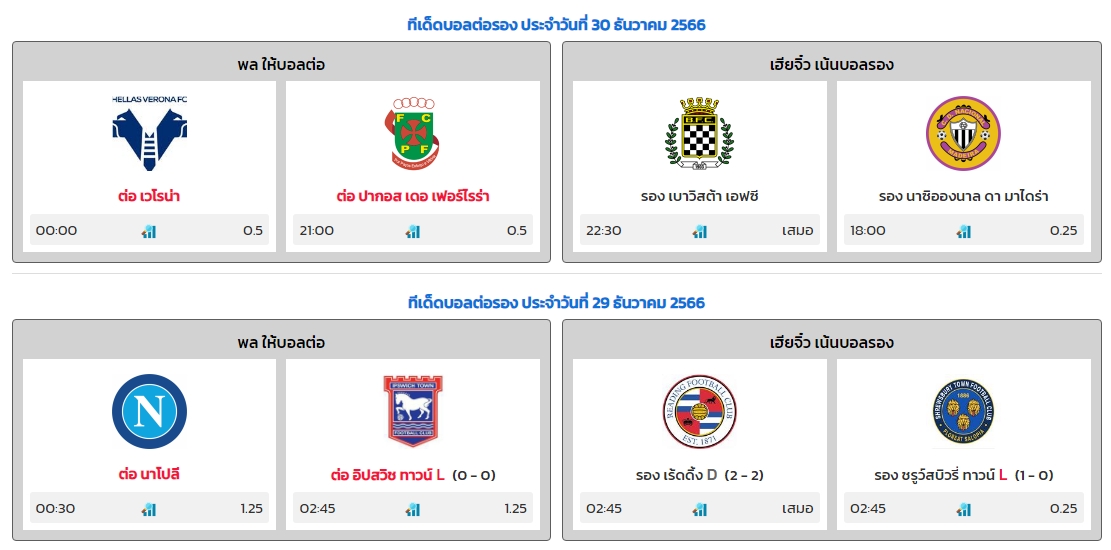Image resolution: width=1111 pixels, height=550 pixels.
Task: Open stats icon for อิปสวิช ทาวน์ match
Action: point(413,509)
